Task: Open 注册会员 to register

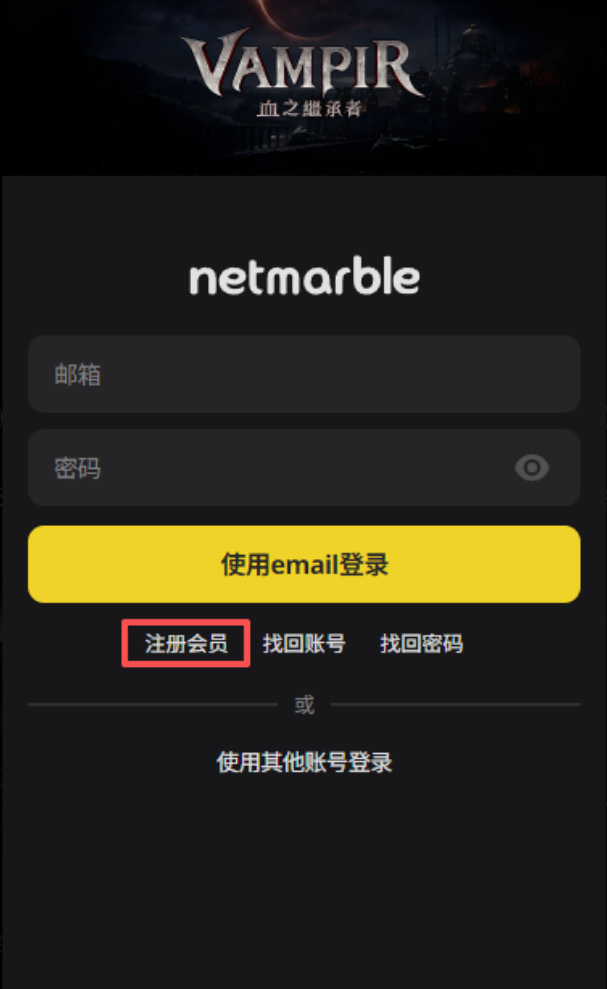Action: [186, 644]
